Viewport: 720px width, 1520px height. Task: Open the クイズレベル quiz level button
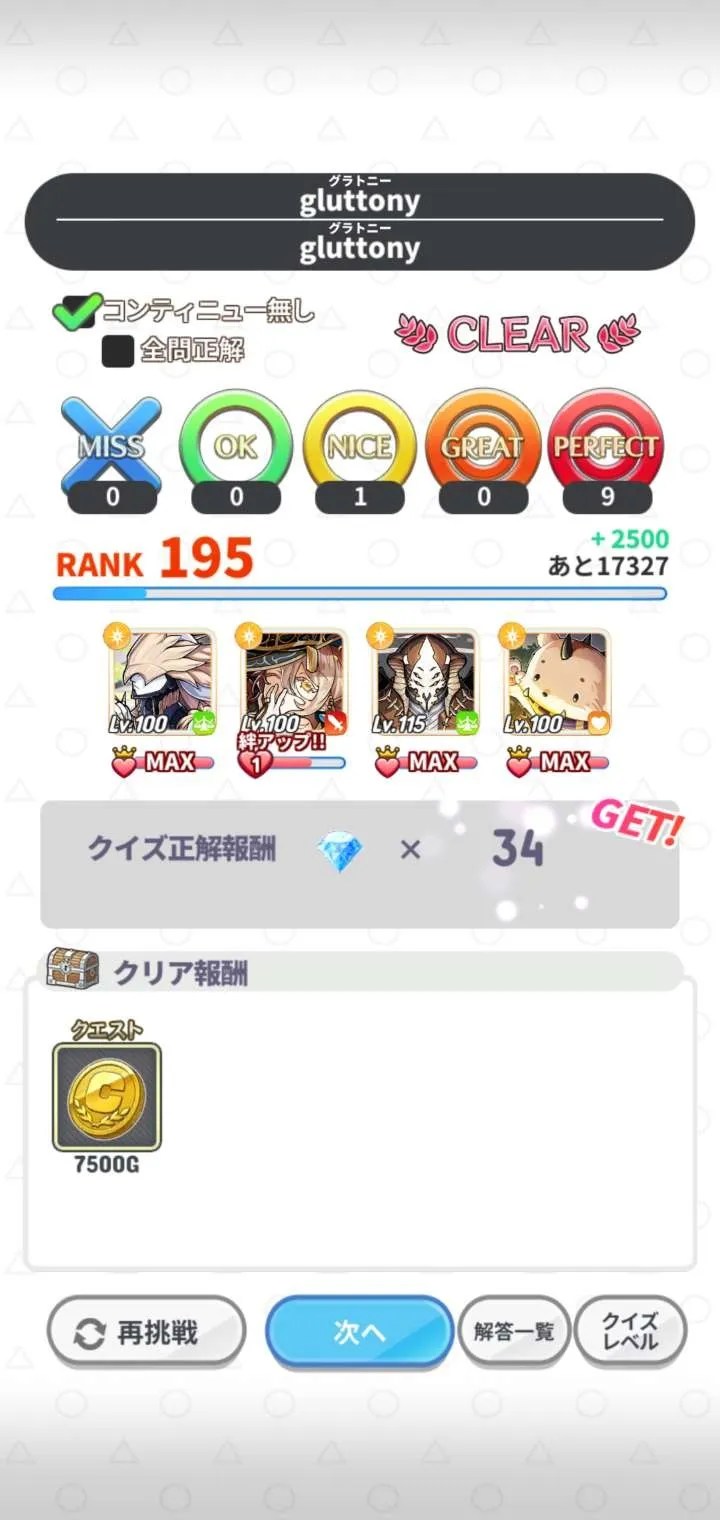tap(630, 1332)
